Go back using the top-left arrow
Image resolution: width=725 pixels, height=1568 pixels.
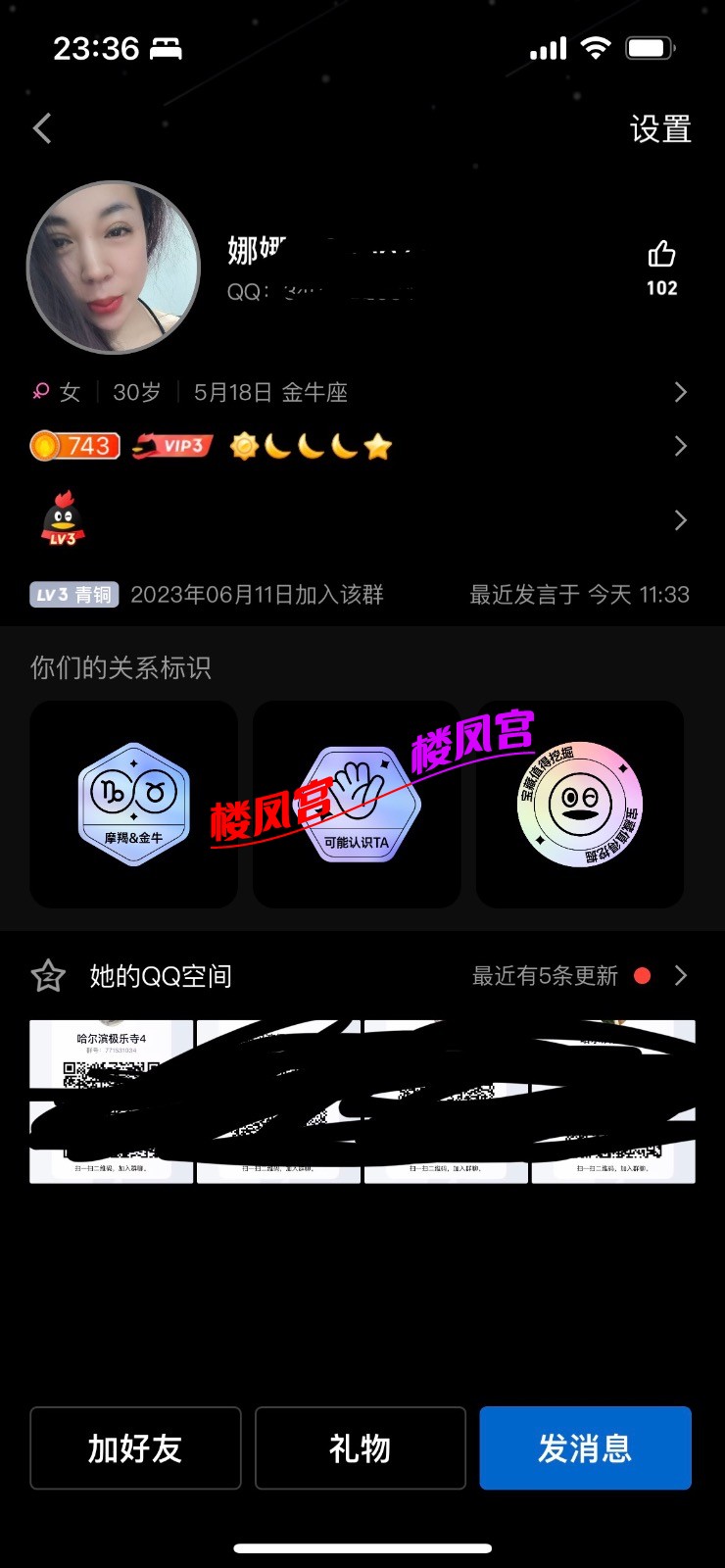point(42,128)
